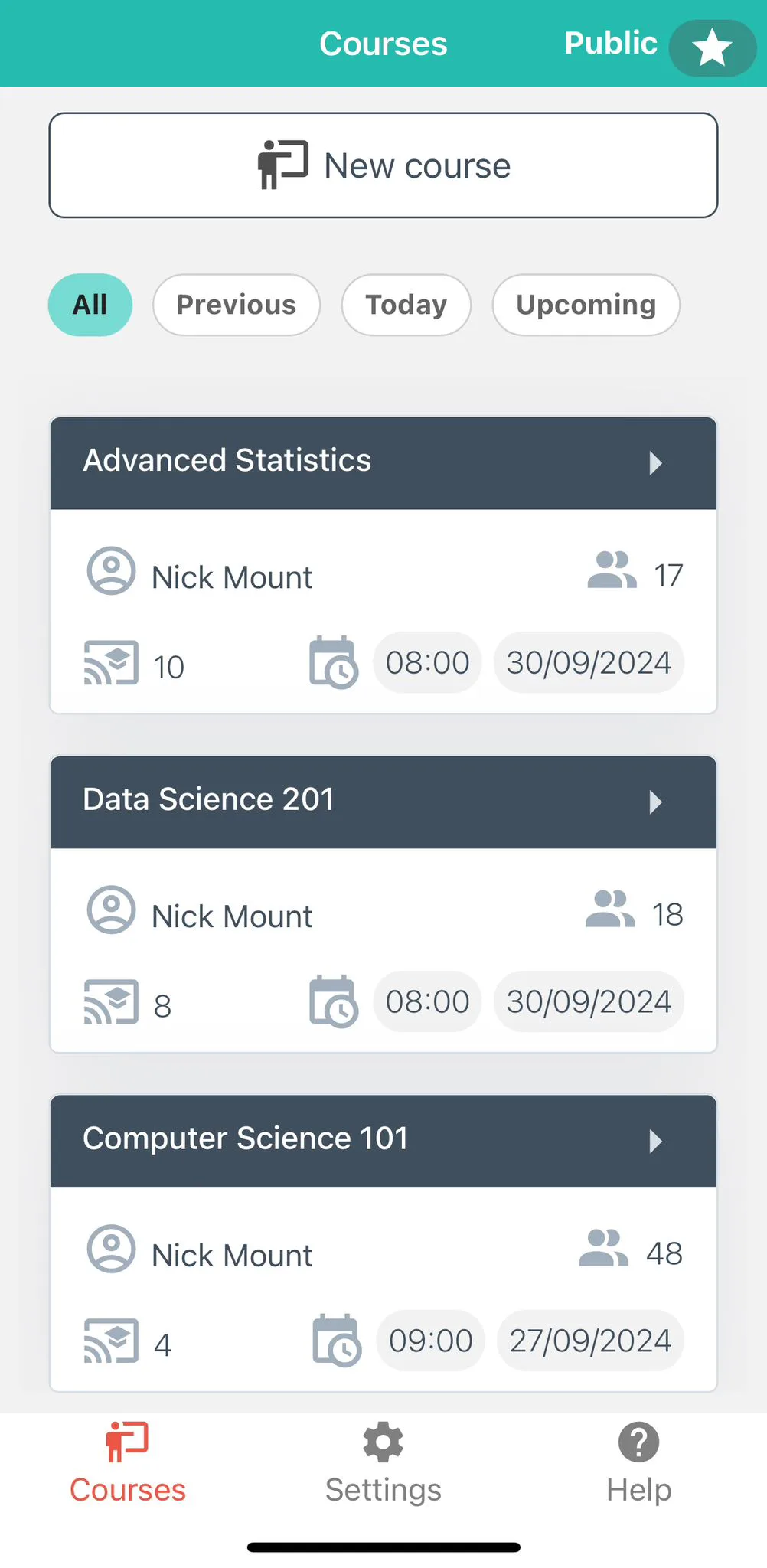Image resolution: width=767 pixels, height=1568 pixels.
Task: Open Data Science 201 via its chevron
Action: pos(655,802)
